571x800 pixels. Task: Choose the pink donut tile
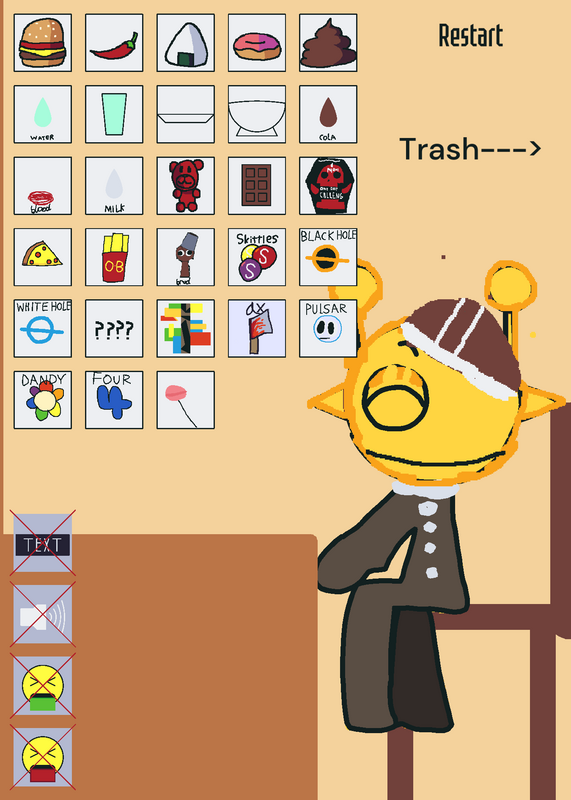[257, 43]
